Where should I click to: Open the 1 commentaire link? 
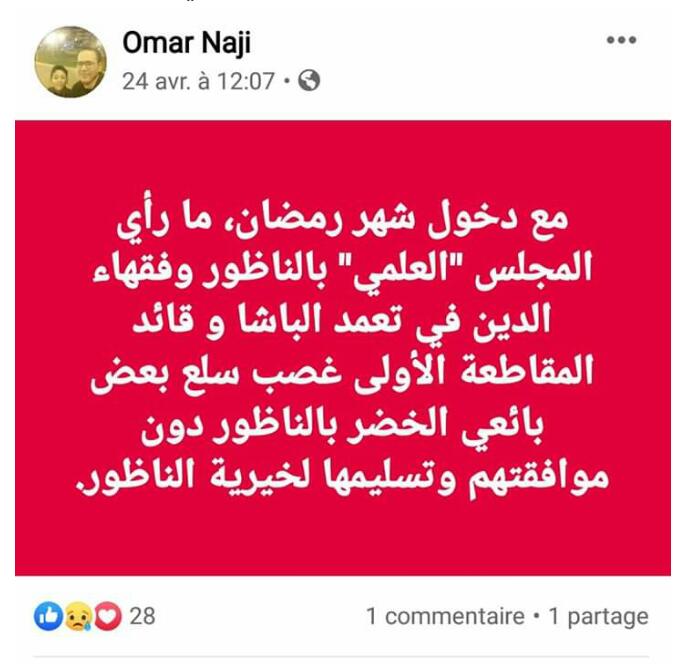444,616
